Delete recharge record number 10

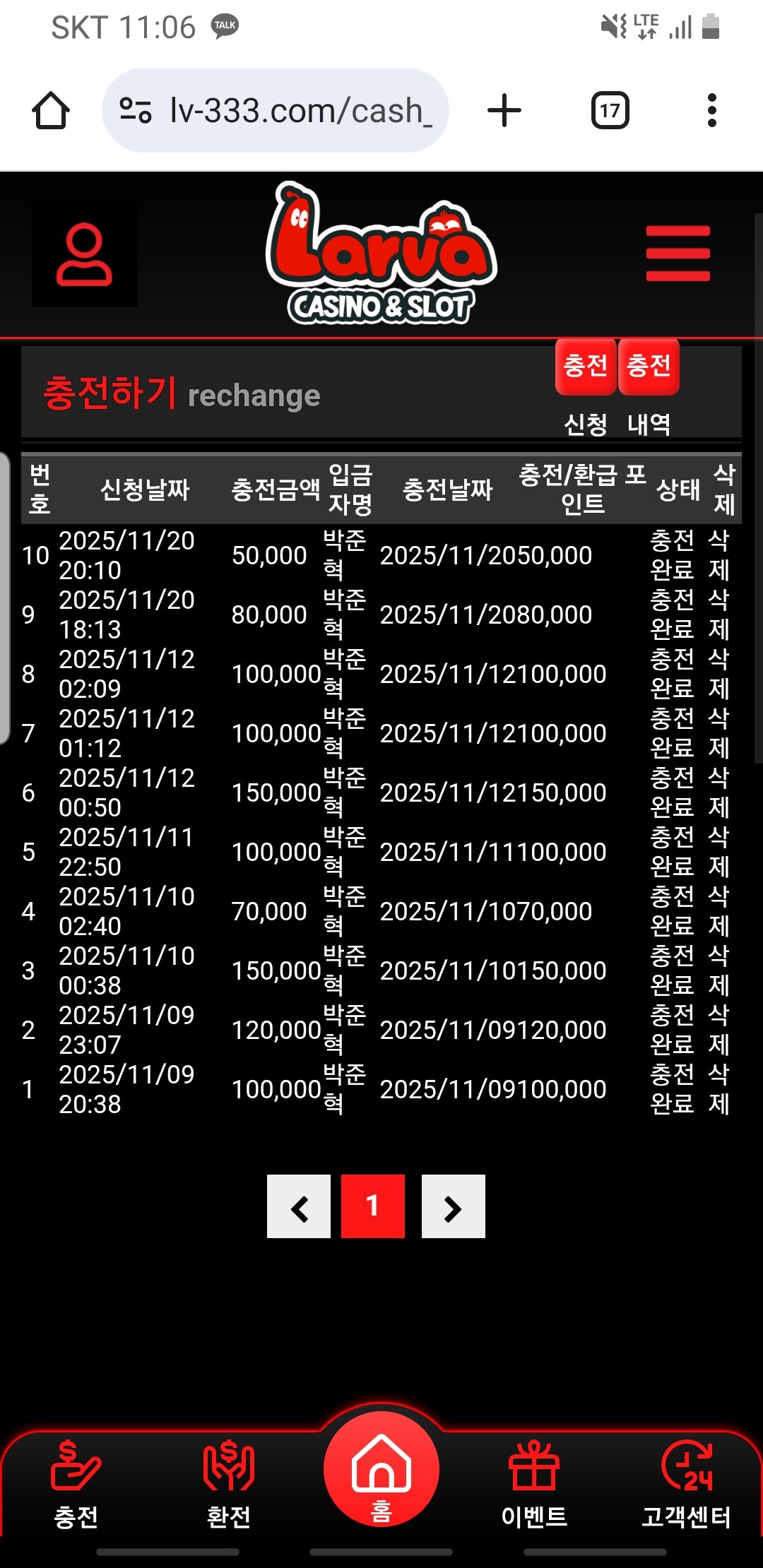[718, 555]
